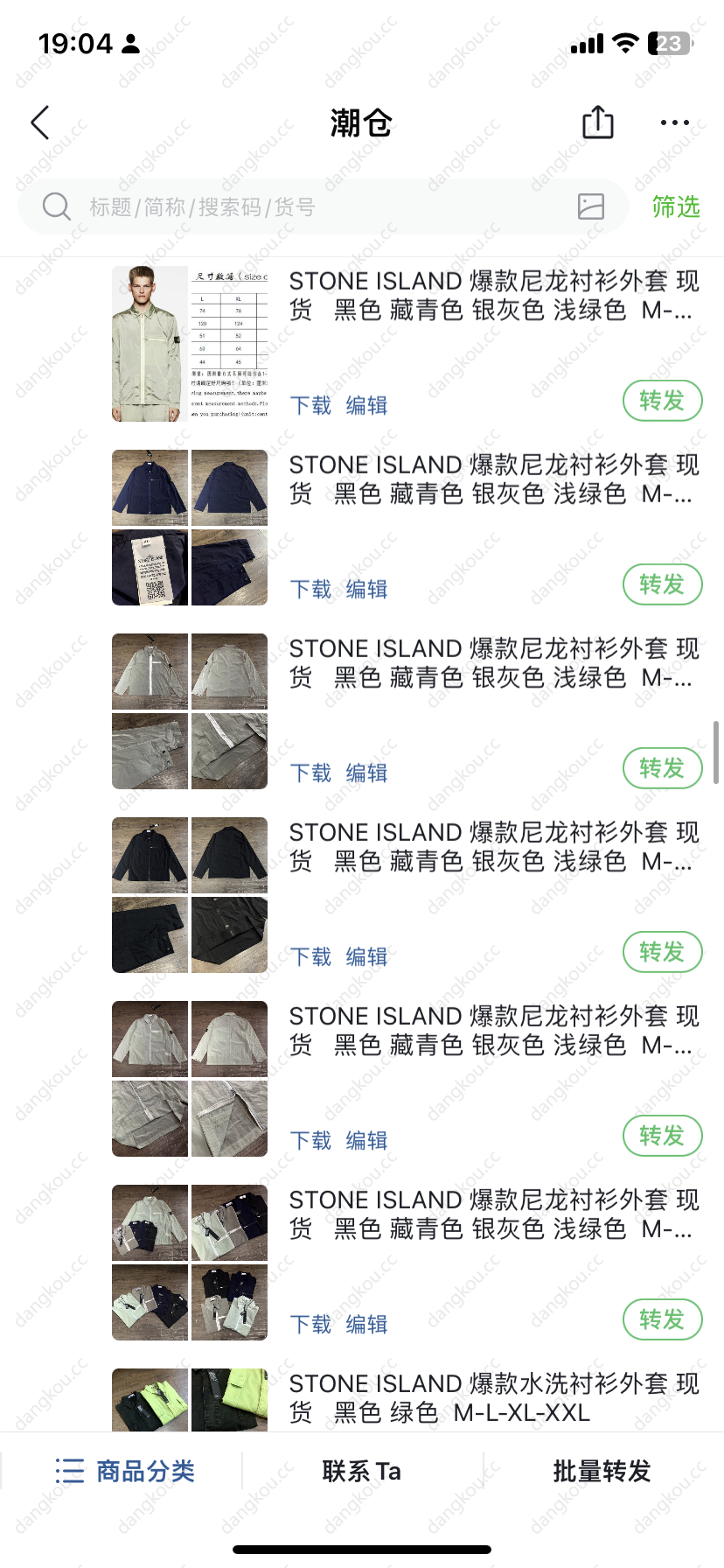
Task: Tap 下载 on the multi-color jackets listing
Action: tap(310, 1325)
